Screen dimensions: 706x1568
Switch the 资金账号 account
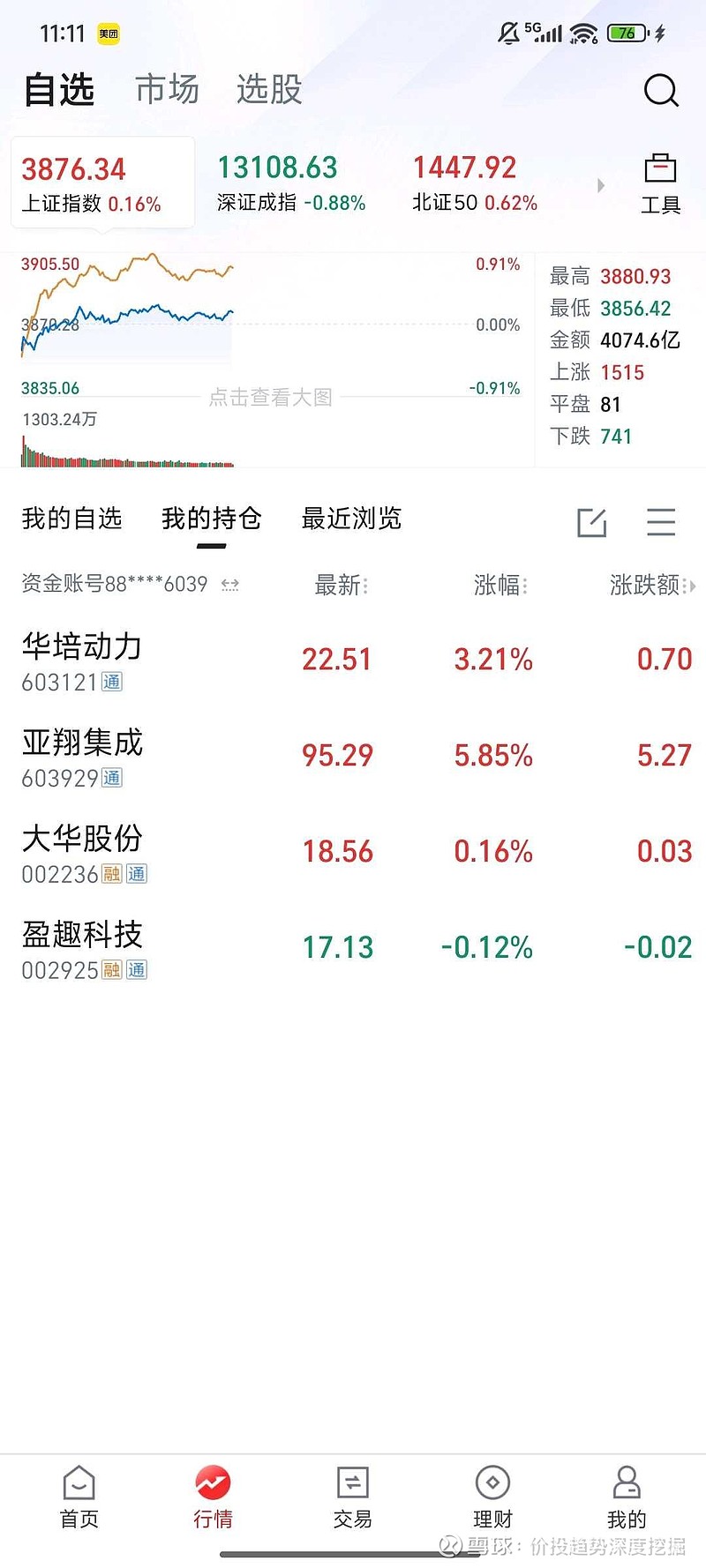(230, 585)
